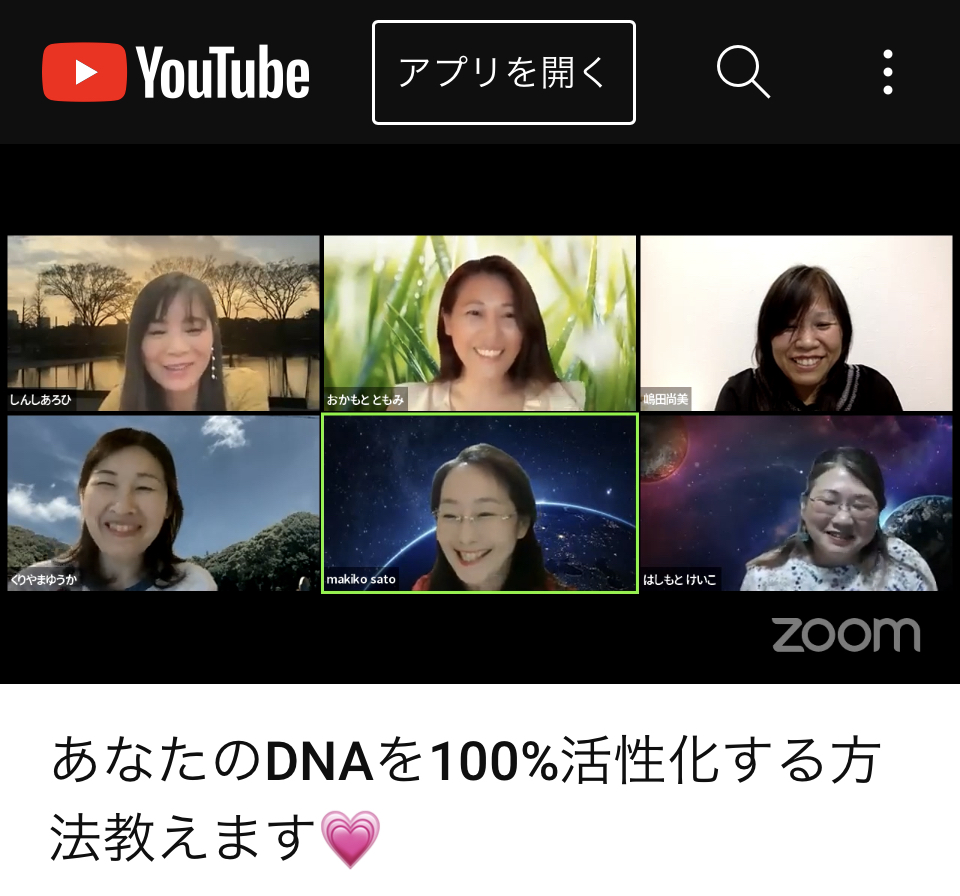The image size is (960, 896).
Task: Go to the YouTube home page via the logo
Action: click(x=176, y=73)
